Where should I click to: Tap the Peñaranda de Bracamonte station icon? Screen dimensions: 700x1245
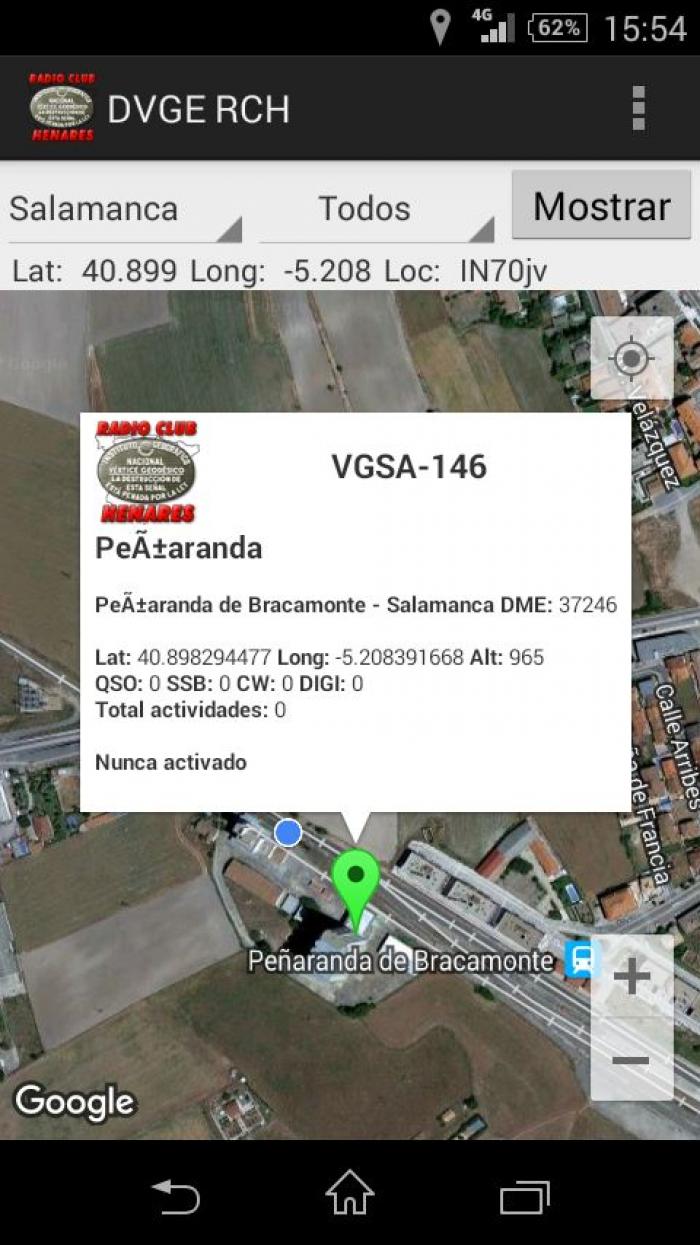tap(581, 960)
